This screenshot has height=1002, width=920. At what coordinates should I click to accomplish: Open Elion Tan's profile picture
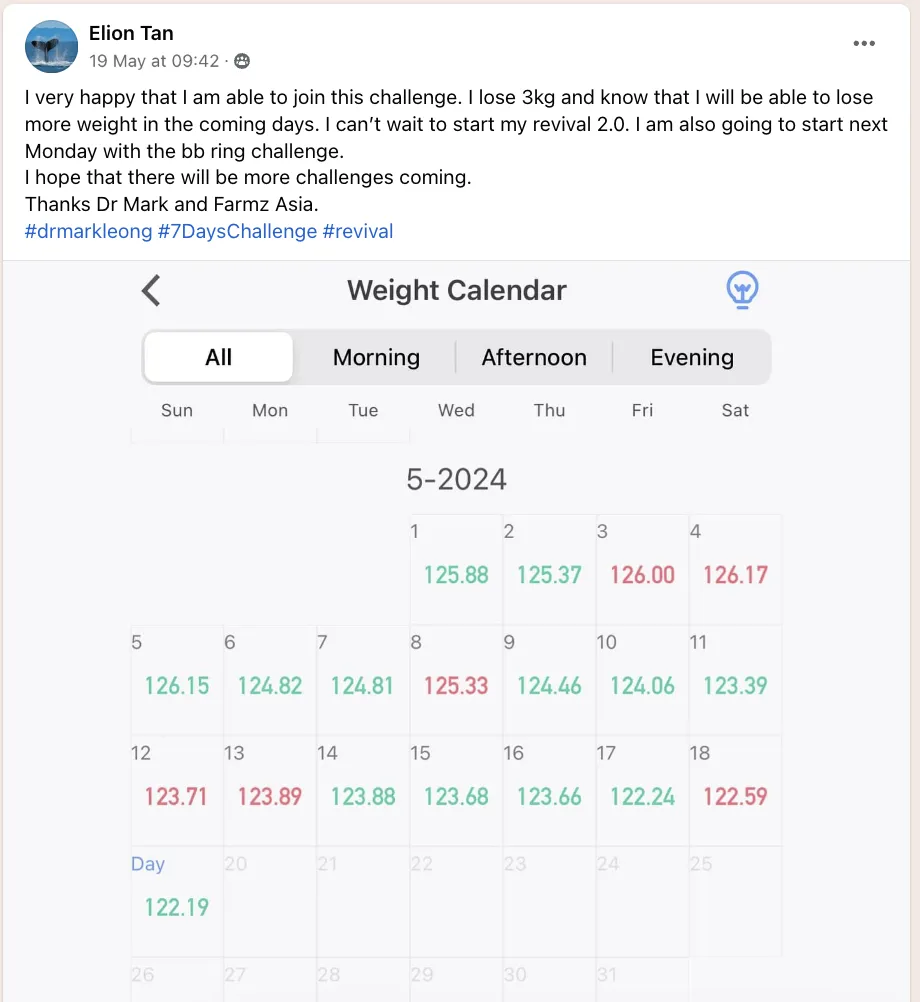point(52,46)
